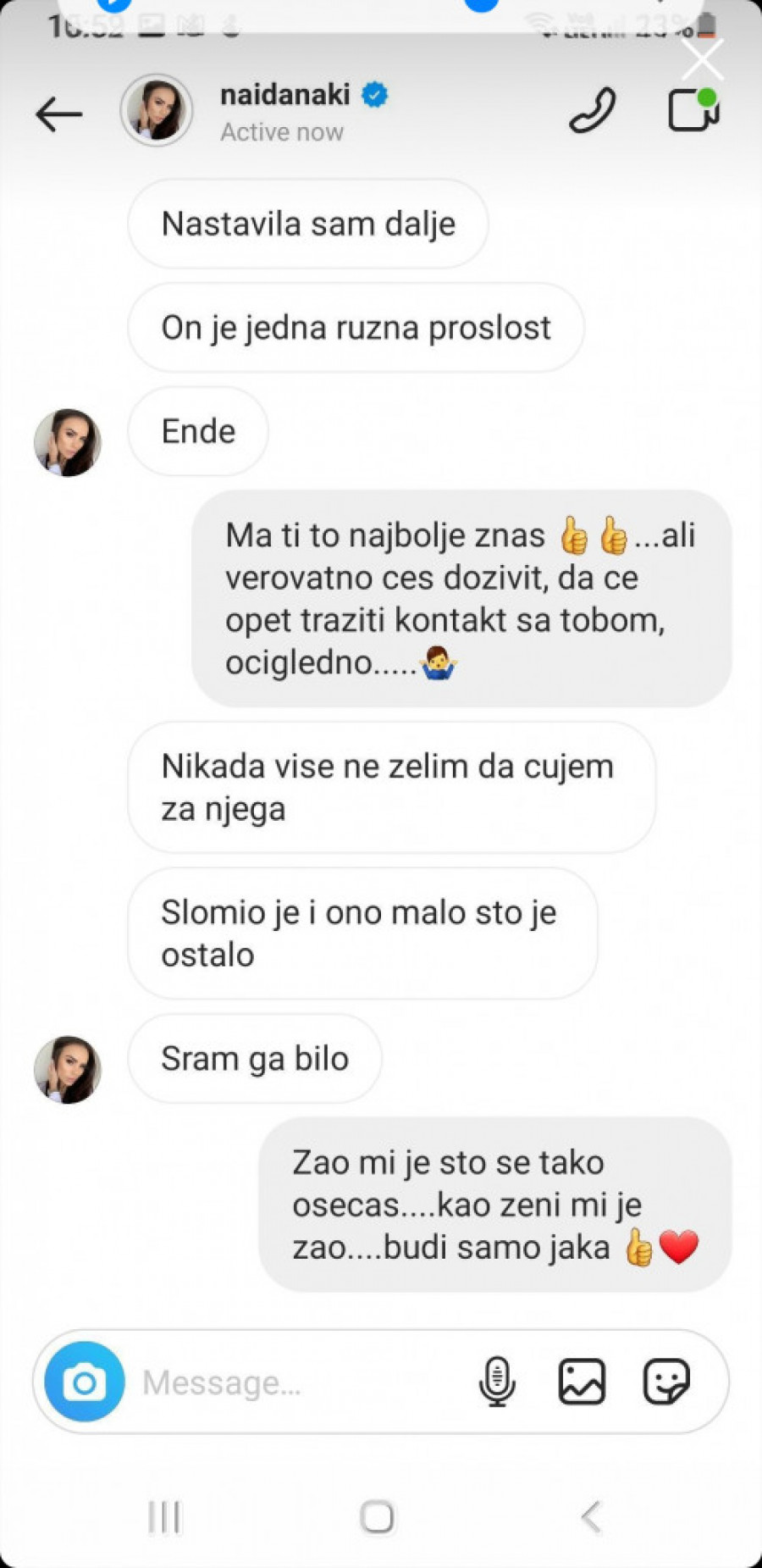Open the sticker picker
This screenshot has width=762, height=1568.
tap(666, 1382)
